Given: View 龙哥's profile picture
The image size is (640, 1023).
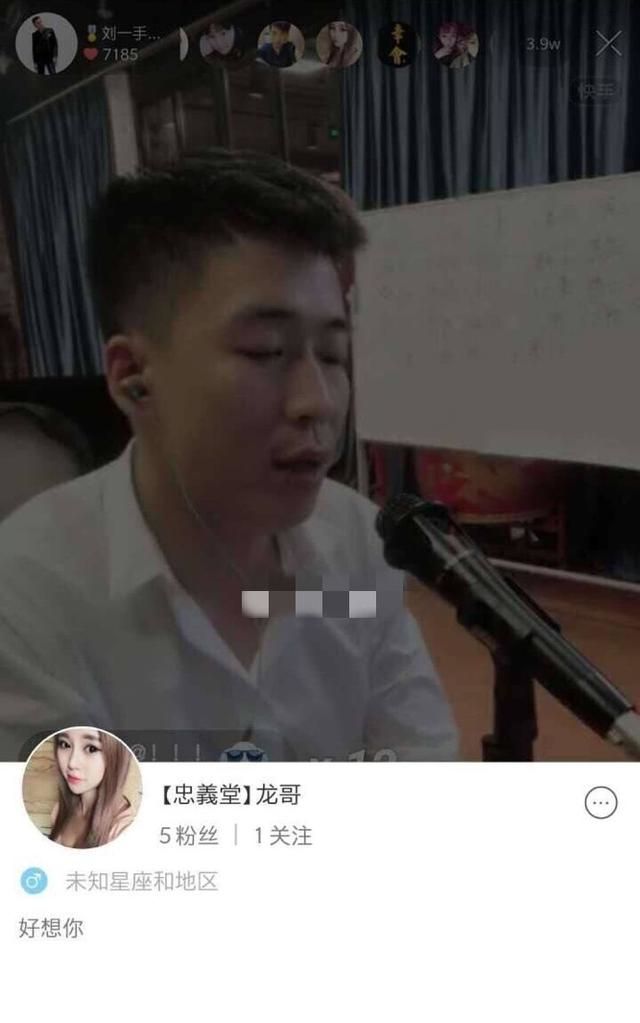Looking at the screenshot, I should point(82,787).
